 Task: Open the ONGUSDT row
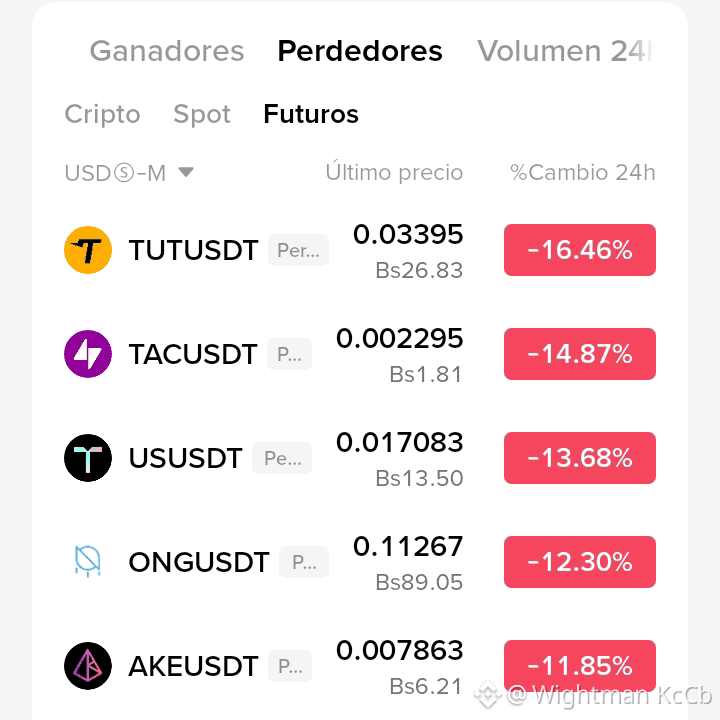click(360, 562)
